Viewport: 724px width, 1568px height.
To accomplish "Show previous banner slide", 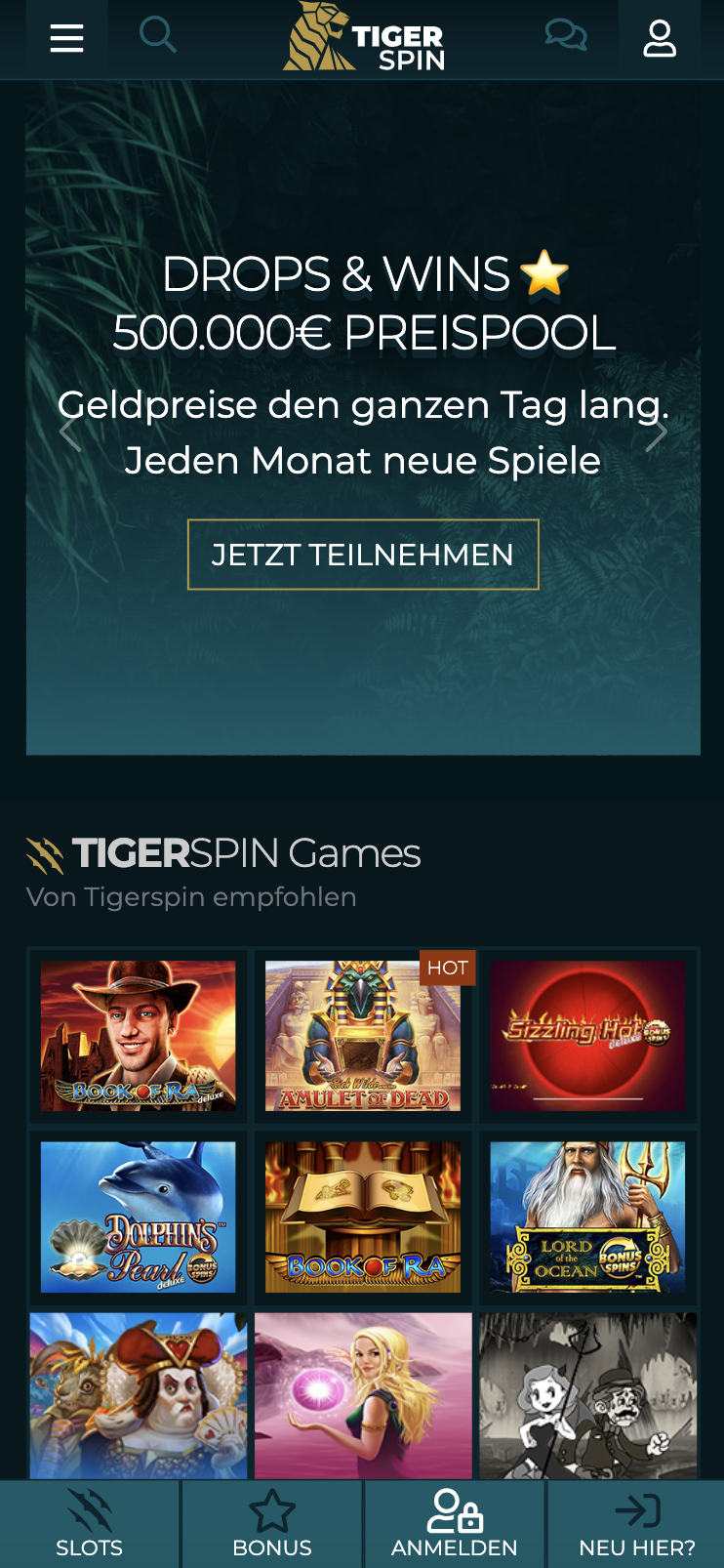I will tap(70, 432).
